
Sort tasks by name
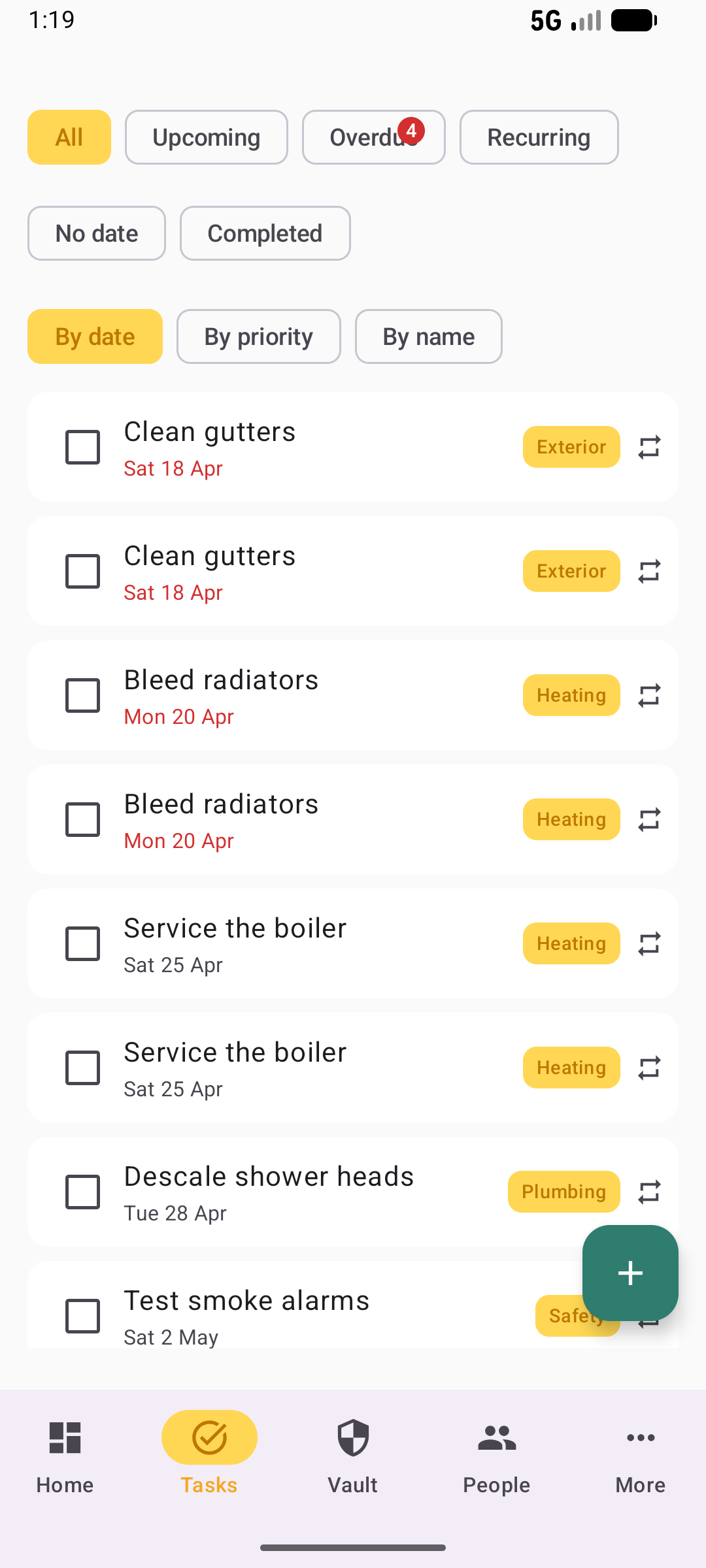[x=428, y=336]
